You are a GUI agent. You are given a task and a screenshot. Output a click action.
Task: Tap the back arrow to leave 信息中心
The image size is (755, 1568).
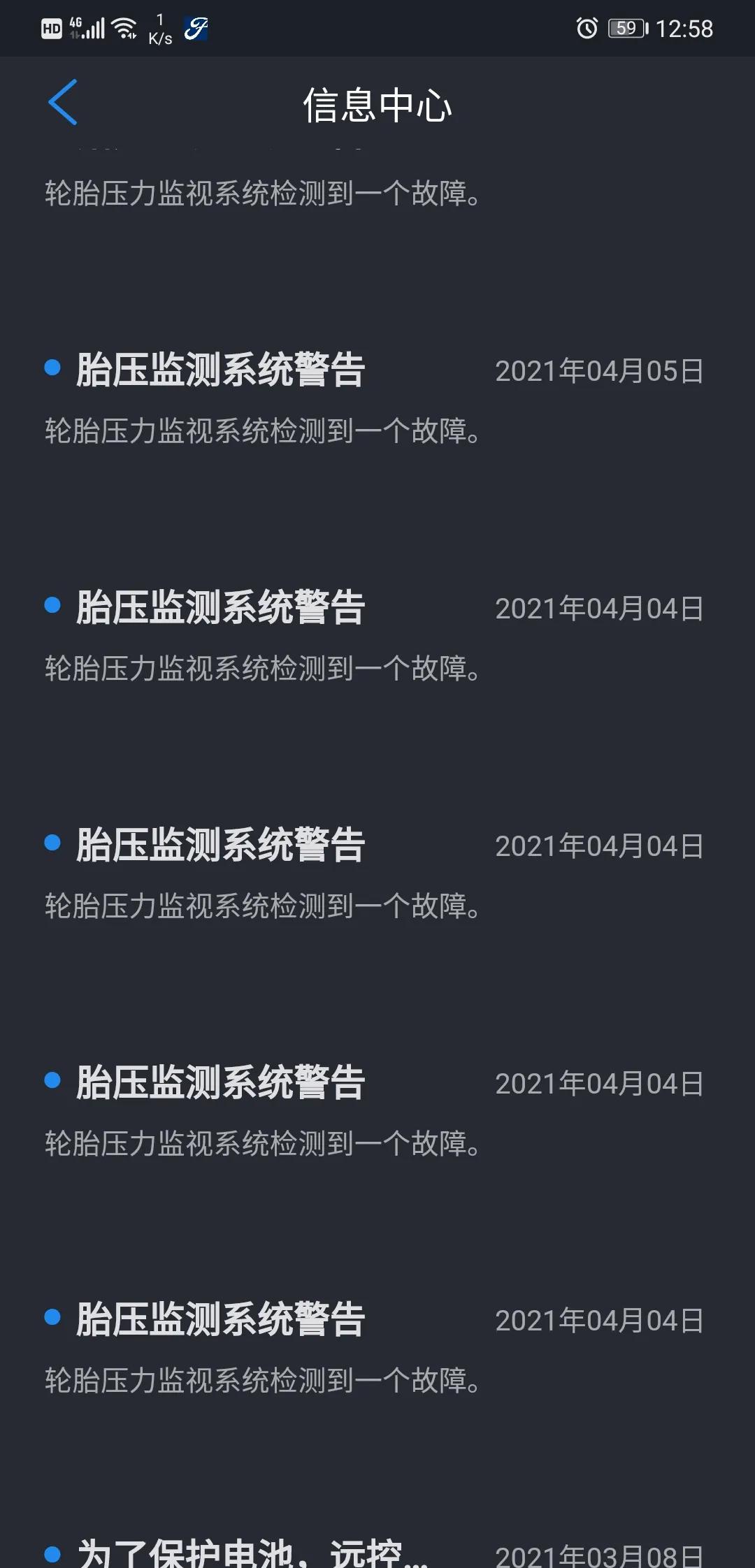(62, 103)
